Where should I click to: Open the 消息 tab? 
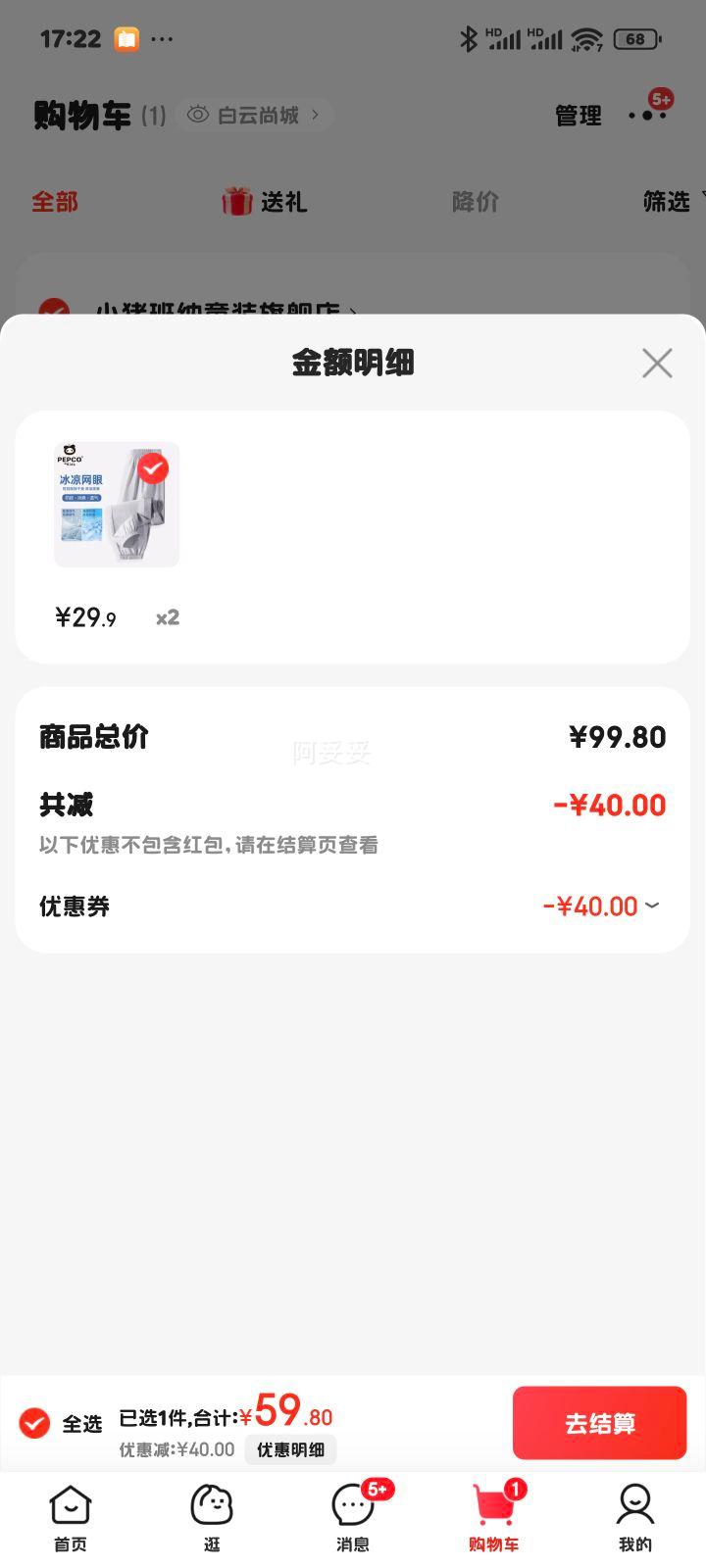point(353,1518)
